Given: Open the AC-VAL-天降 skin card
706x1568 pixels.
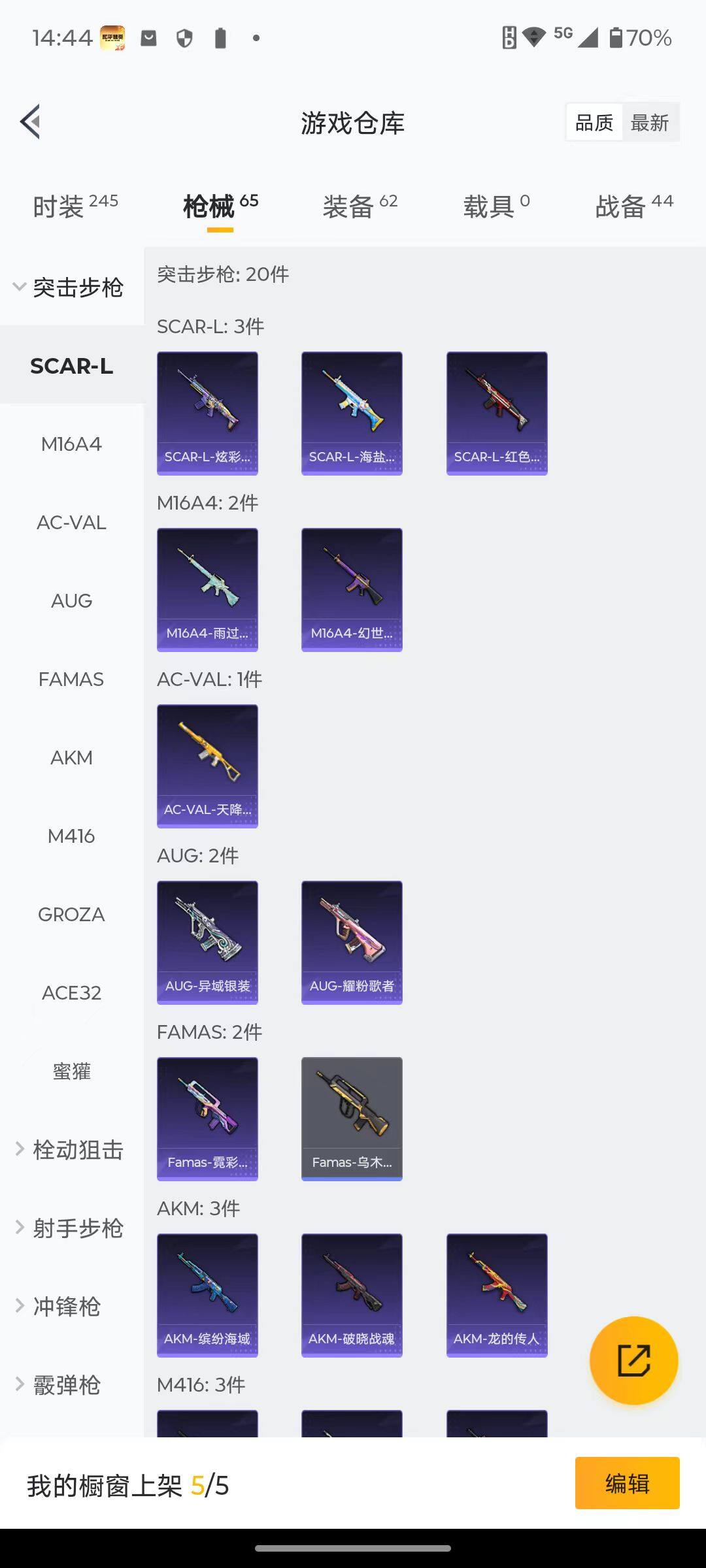Looking at the screenshot, I should [207, 766].
